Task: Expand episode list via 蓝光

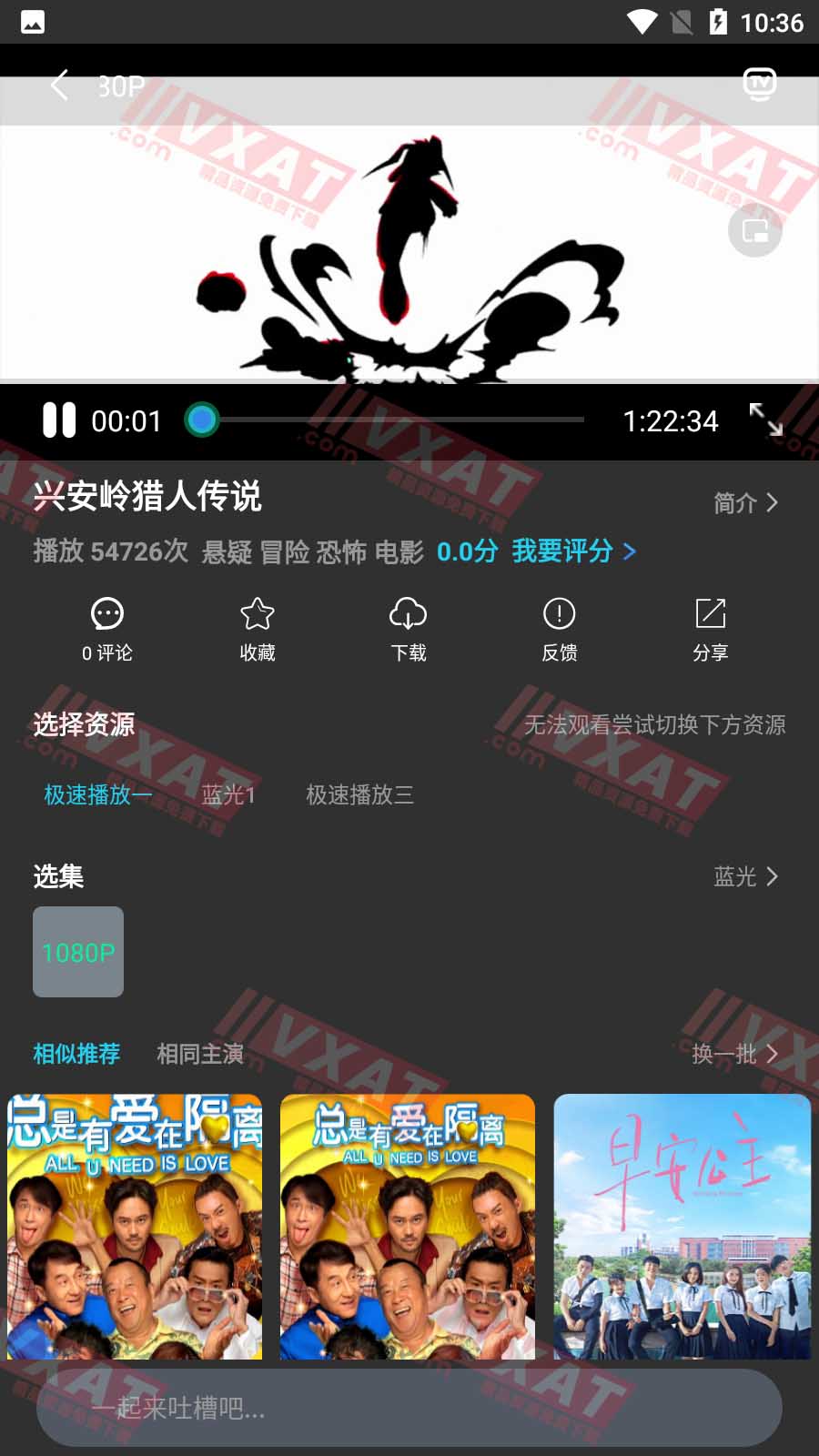Action: (744, 876)
